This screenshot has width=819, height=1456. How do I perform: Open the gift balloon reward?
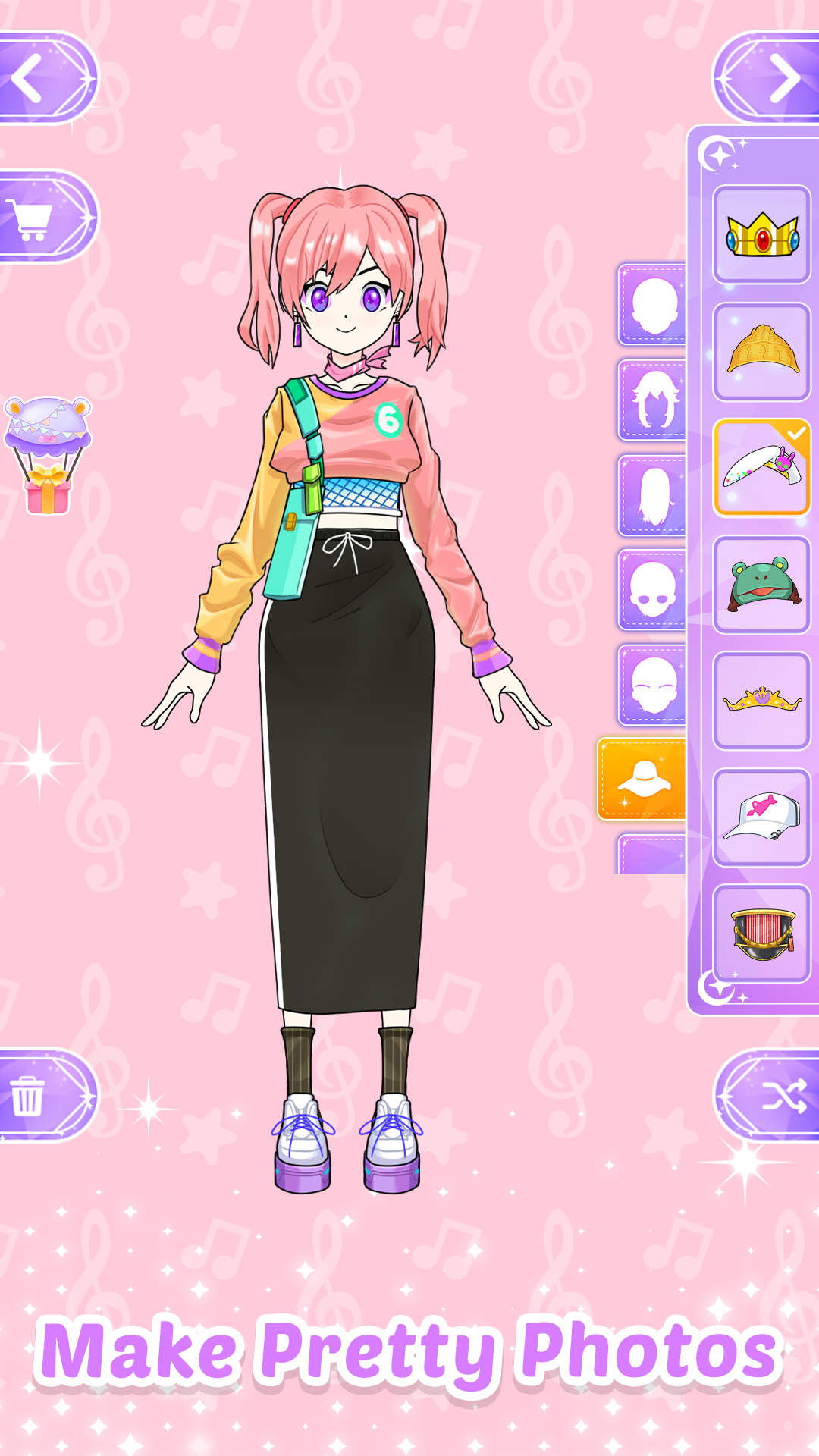(x=48, y=455)
